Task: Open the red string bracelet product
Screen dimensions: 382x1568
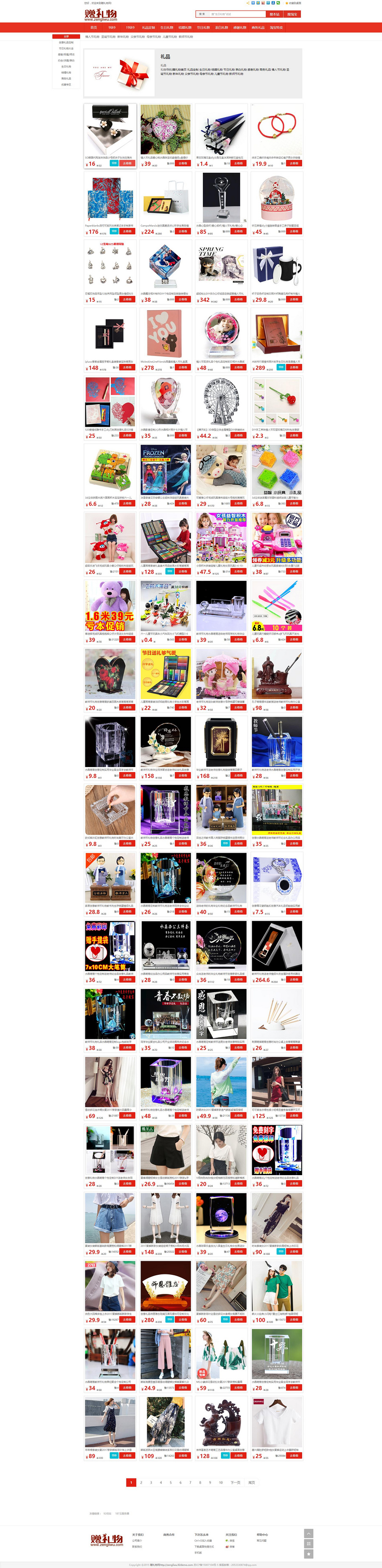Action: pos(277,130)
